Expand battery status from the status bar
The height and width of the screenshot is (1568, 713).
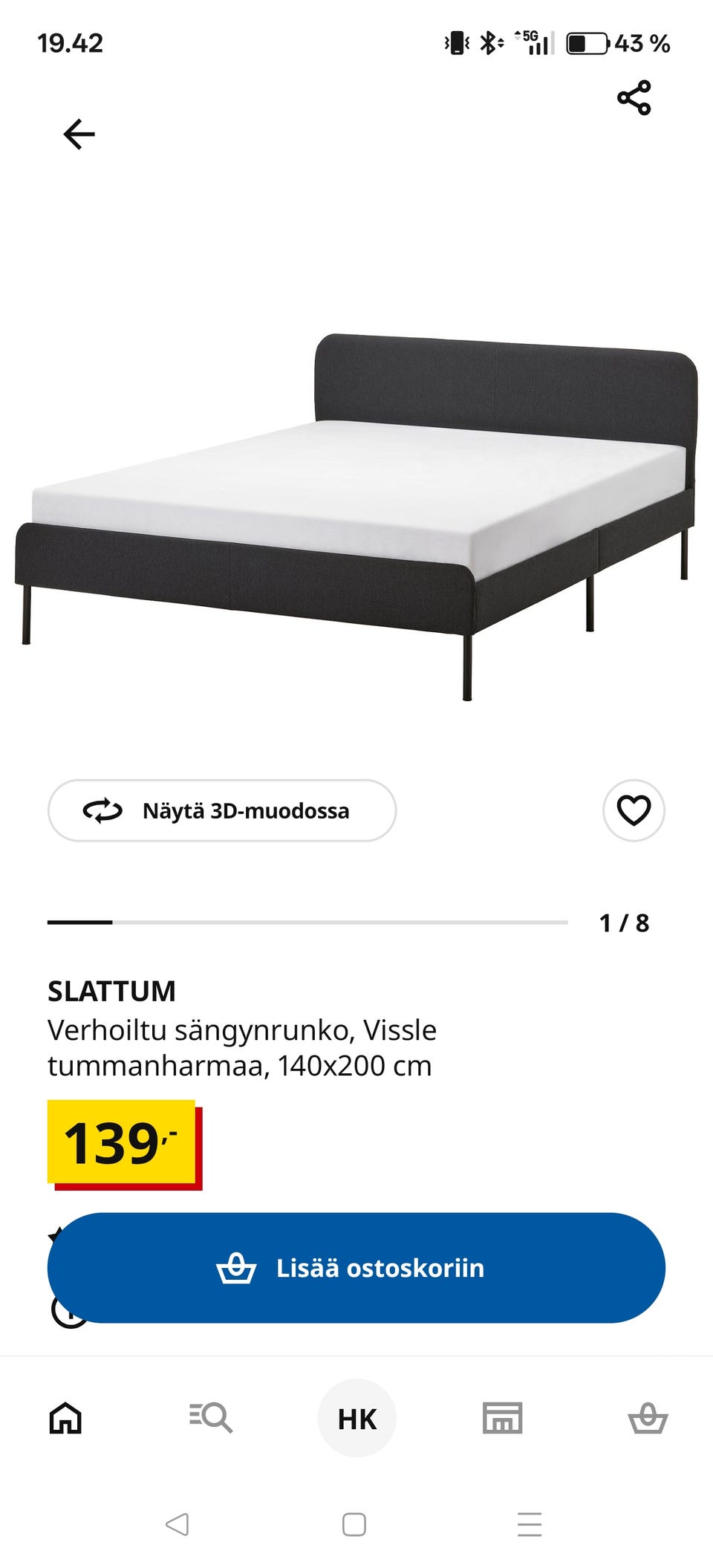coord(586,42)
